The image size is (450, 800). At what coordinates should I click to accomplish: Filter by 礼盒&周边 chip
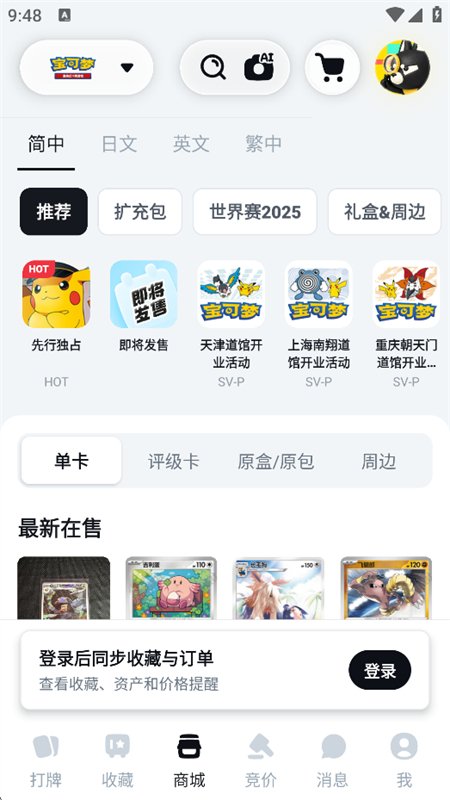click(384, 211)
